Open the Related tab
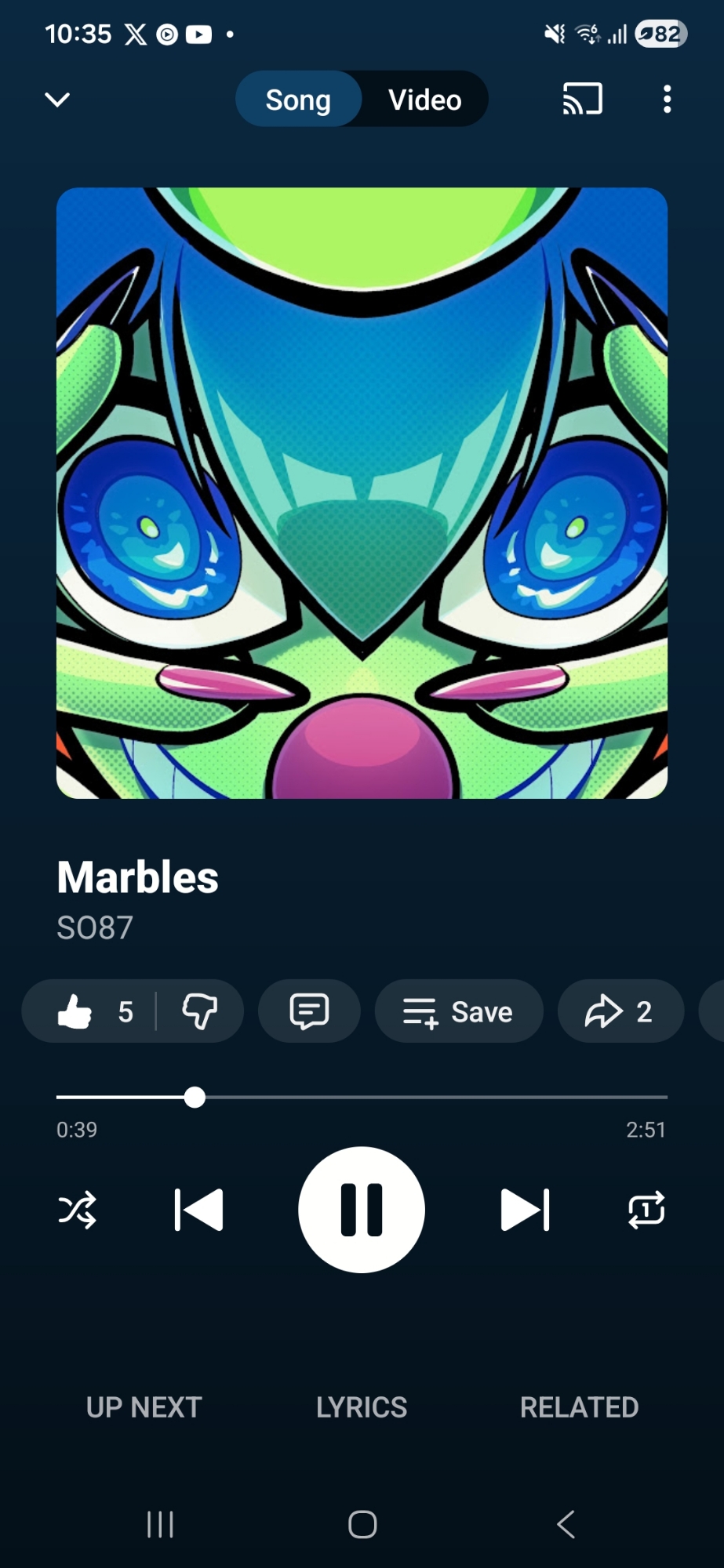This screenshot has width=724, height=1568. point(579,1407)
